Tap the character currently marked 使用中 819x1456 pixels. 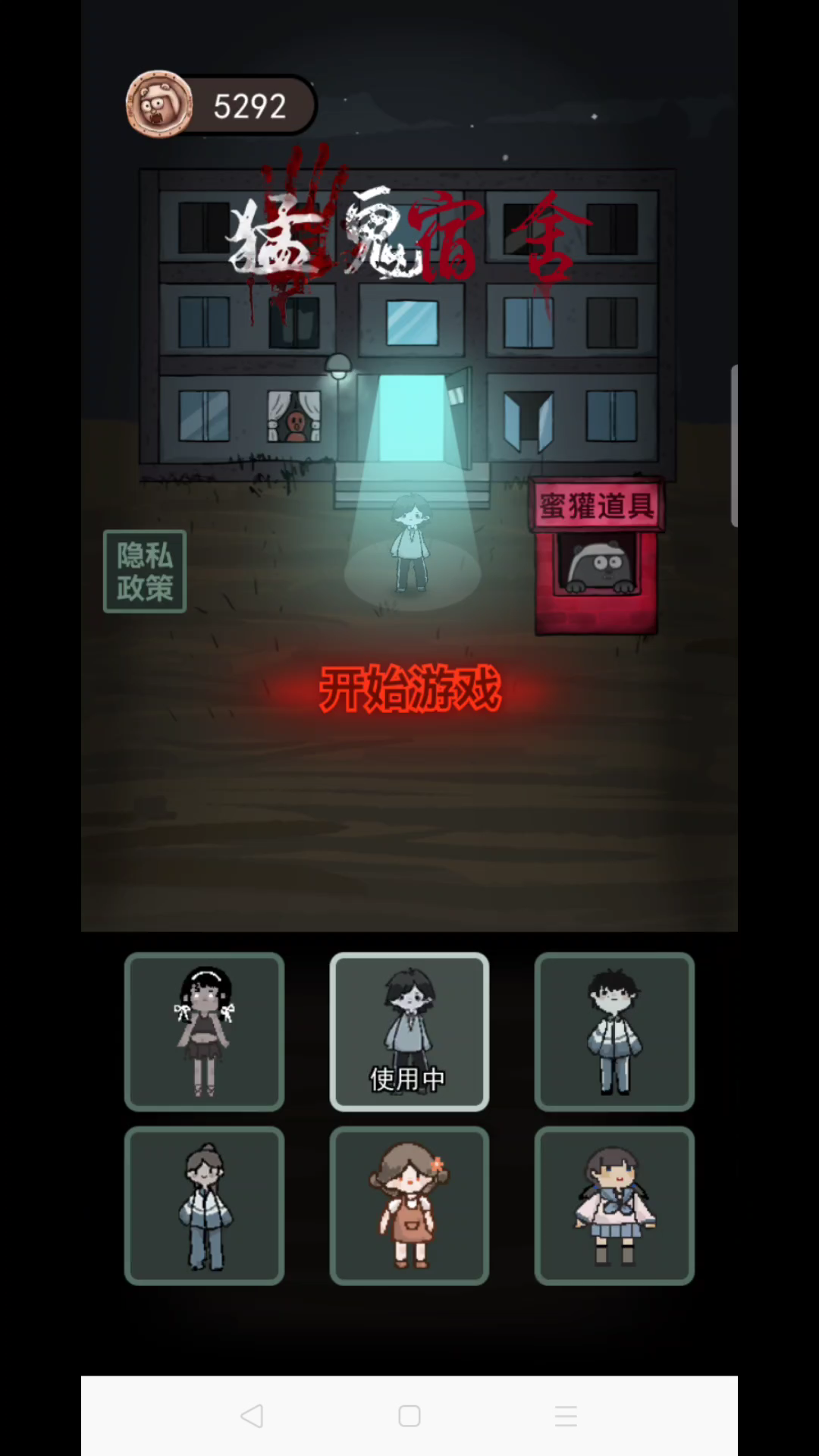(409, 1031)
